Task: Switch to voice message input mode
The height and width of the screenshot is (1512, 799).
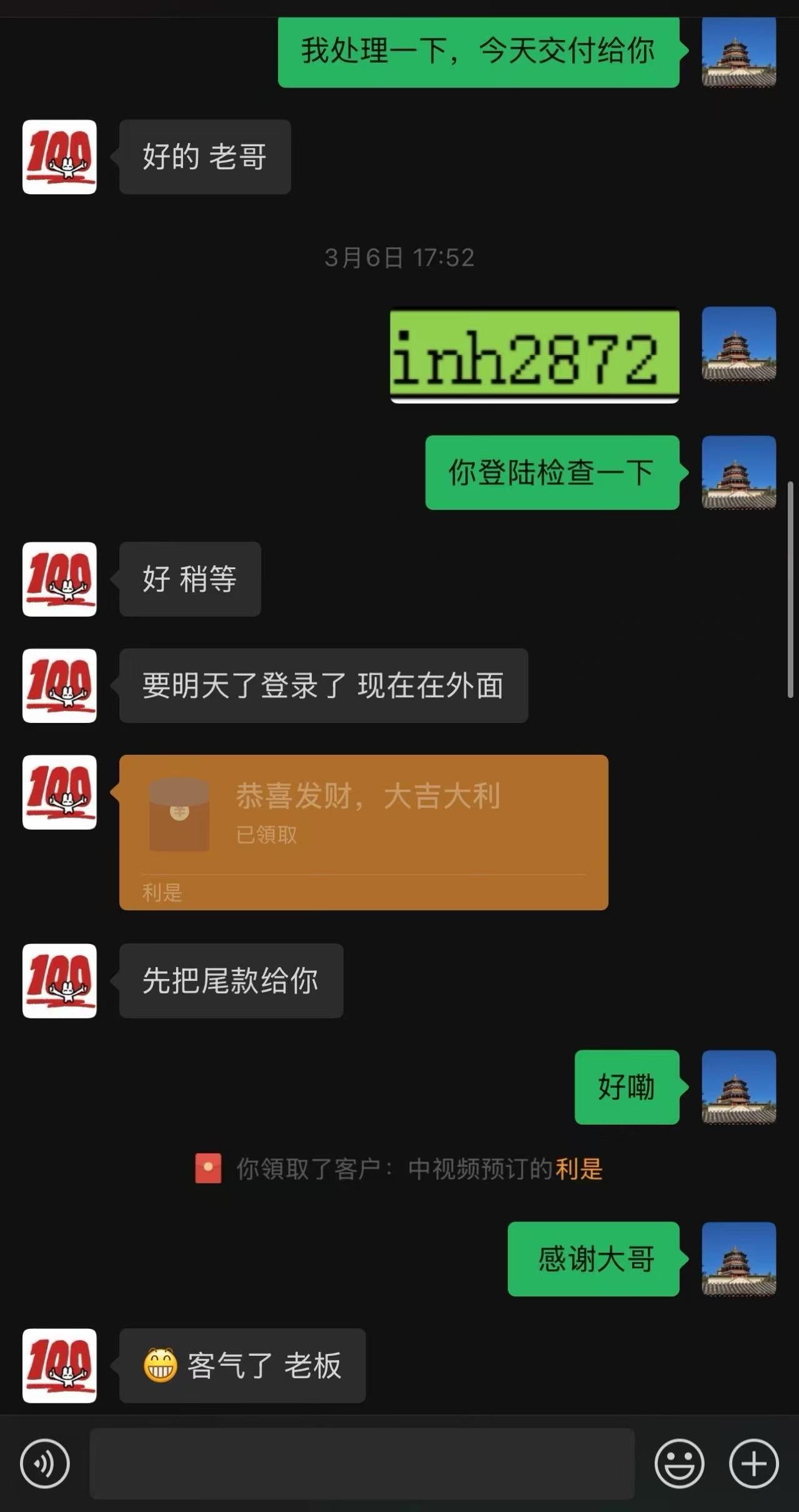Action: coord(46,1462)
